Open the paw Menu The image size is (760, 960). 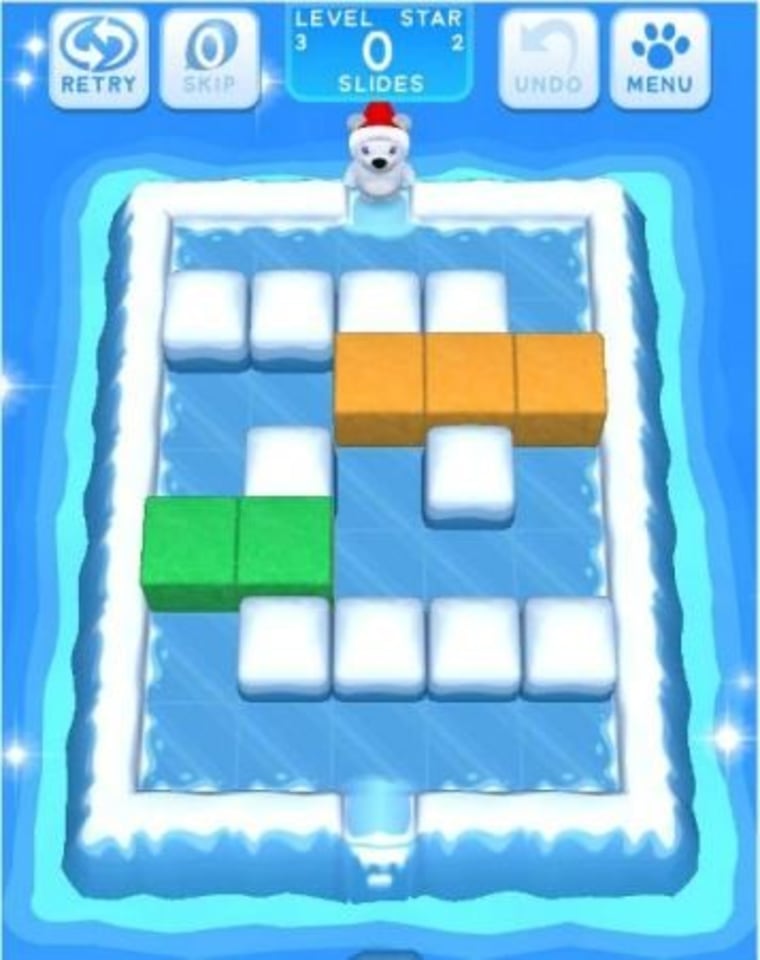[x=659, y=58]
